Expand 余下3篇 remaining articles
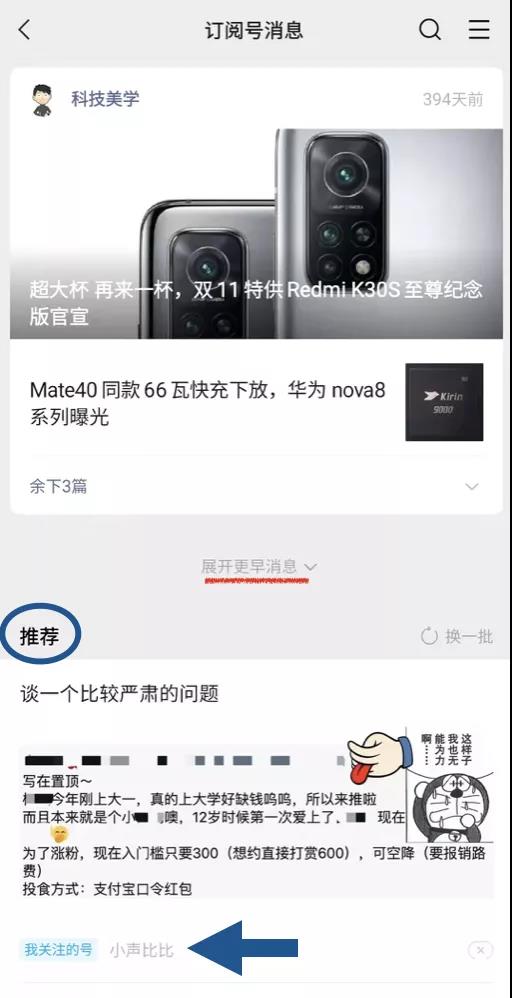512x998 pixels. [256, 487]
